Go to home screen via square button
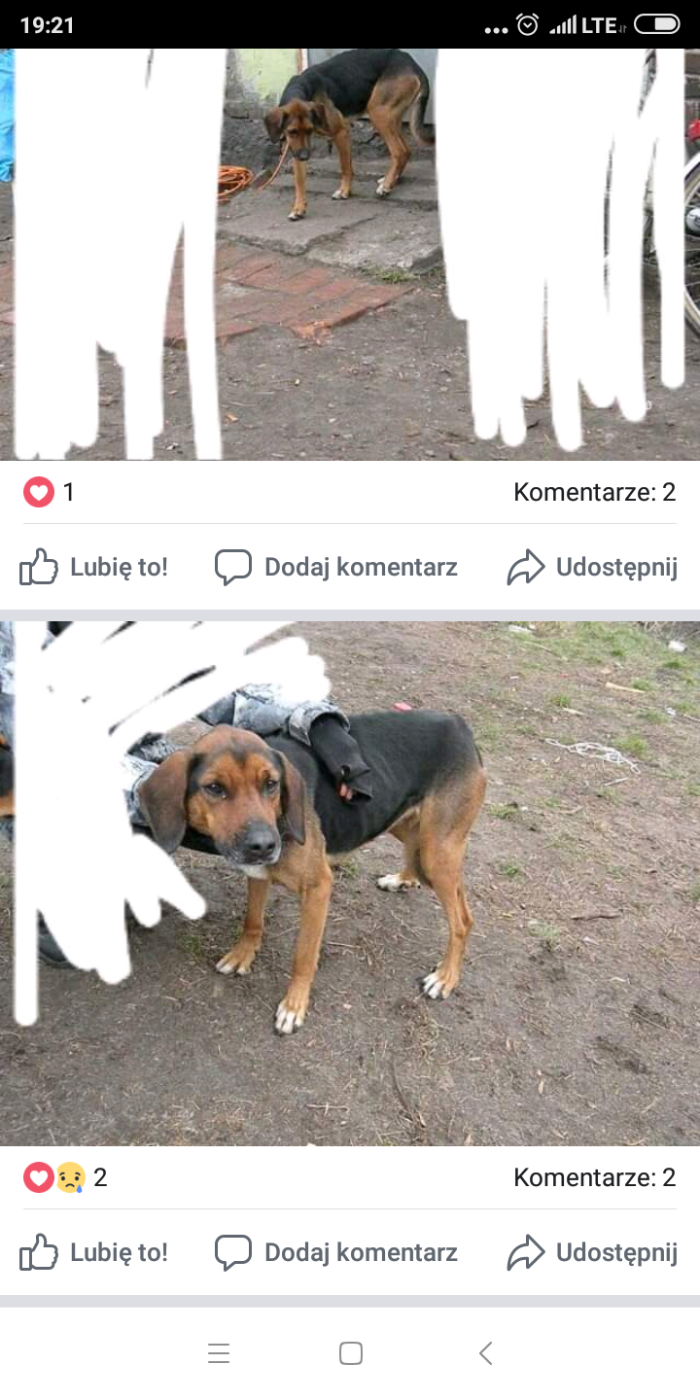 pyautogui.click(x=351, y=1354)
